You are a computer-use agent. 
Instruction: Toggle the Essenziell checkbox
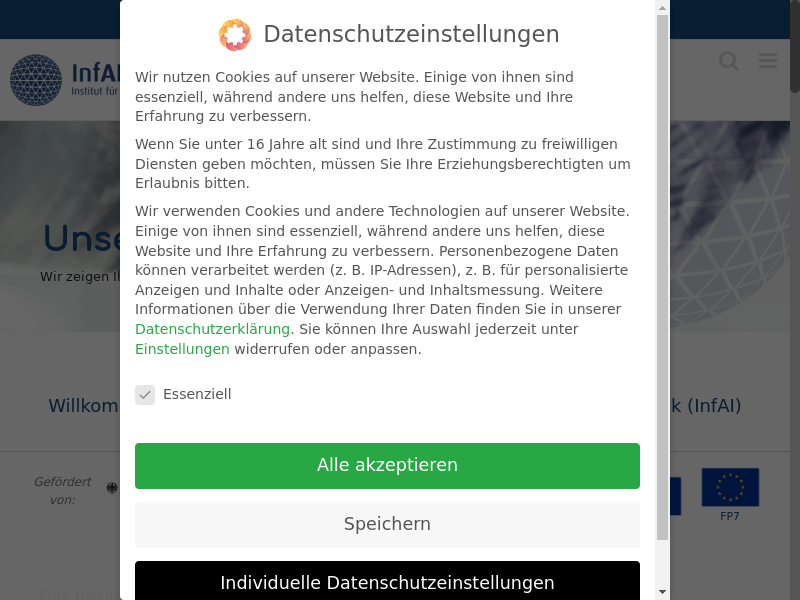tap(145, 395)
